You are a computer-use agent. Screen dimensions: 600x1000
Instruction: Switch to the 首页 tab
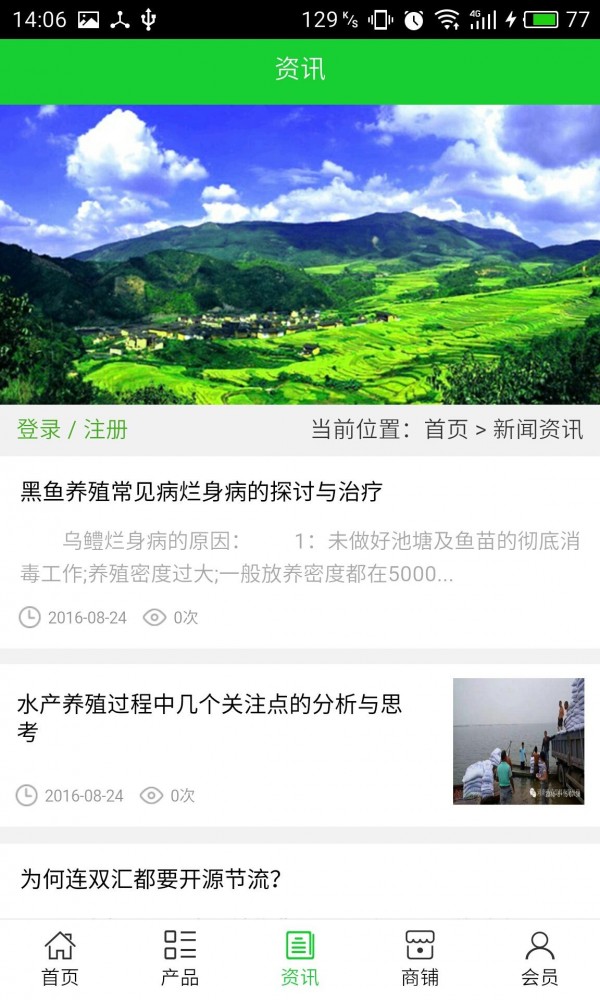60,958
